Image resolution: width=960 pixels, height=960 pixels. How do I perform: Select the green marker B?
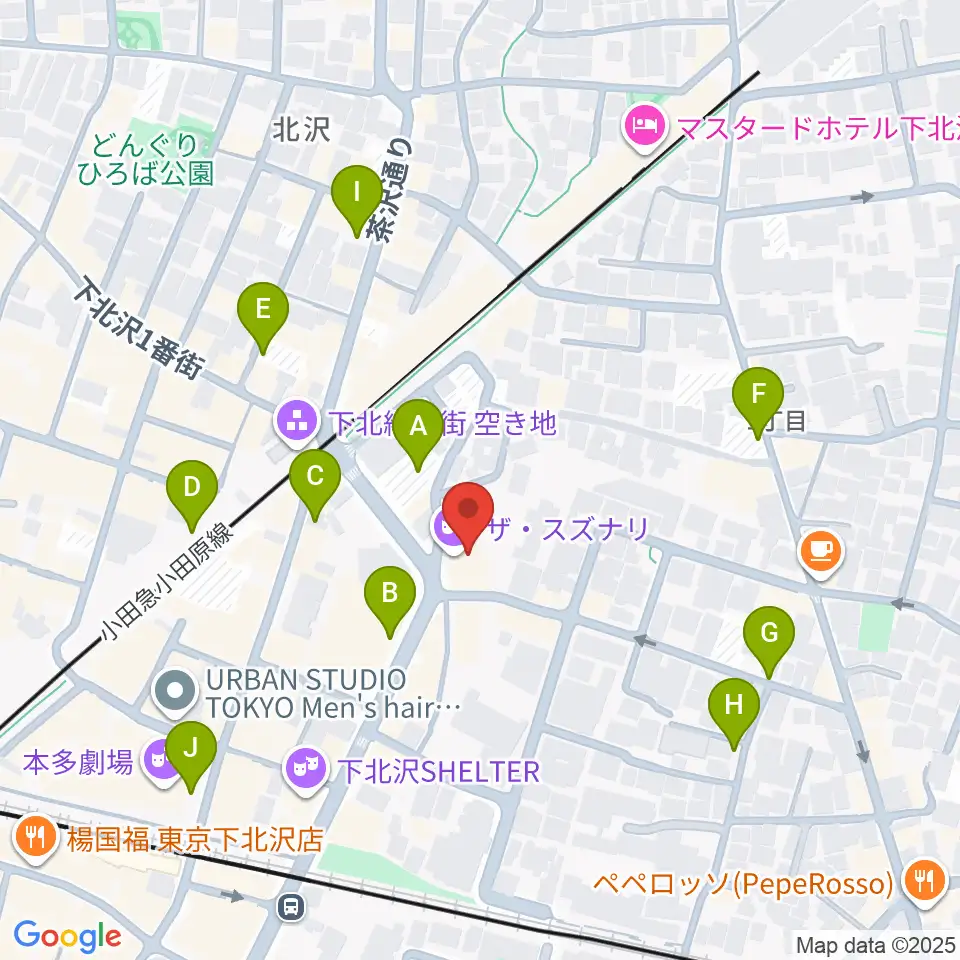click(x=390, y=601)
